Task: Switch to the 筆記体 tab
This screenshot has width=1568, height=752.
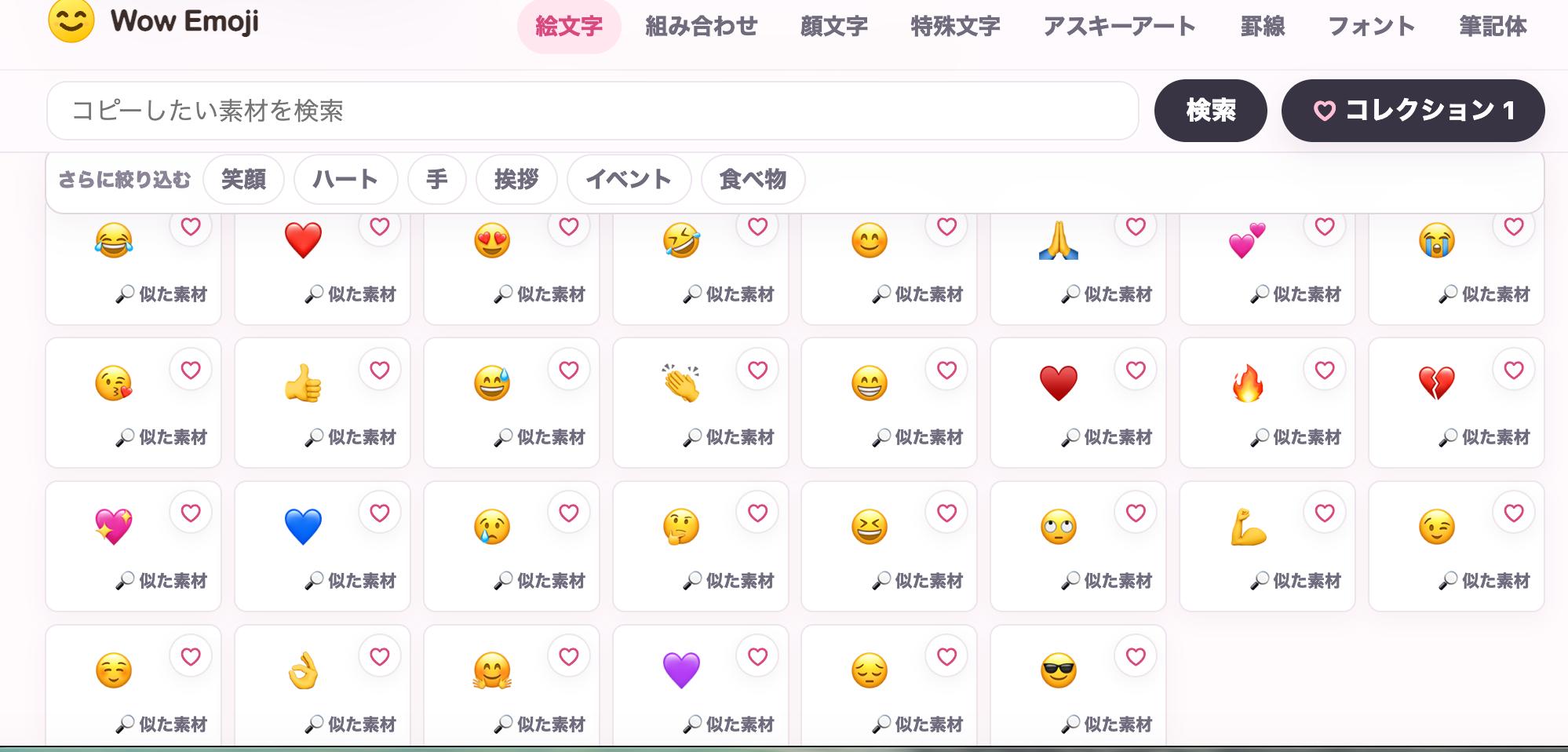Action: click(1493, 26)
